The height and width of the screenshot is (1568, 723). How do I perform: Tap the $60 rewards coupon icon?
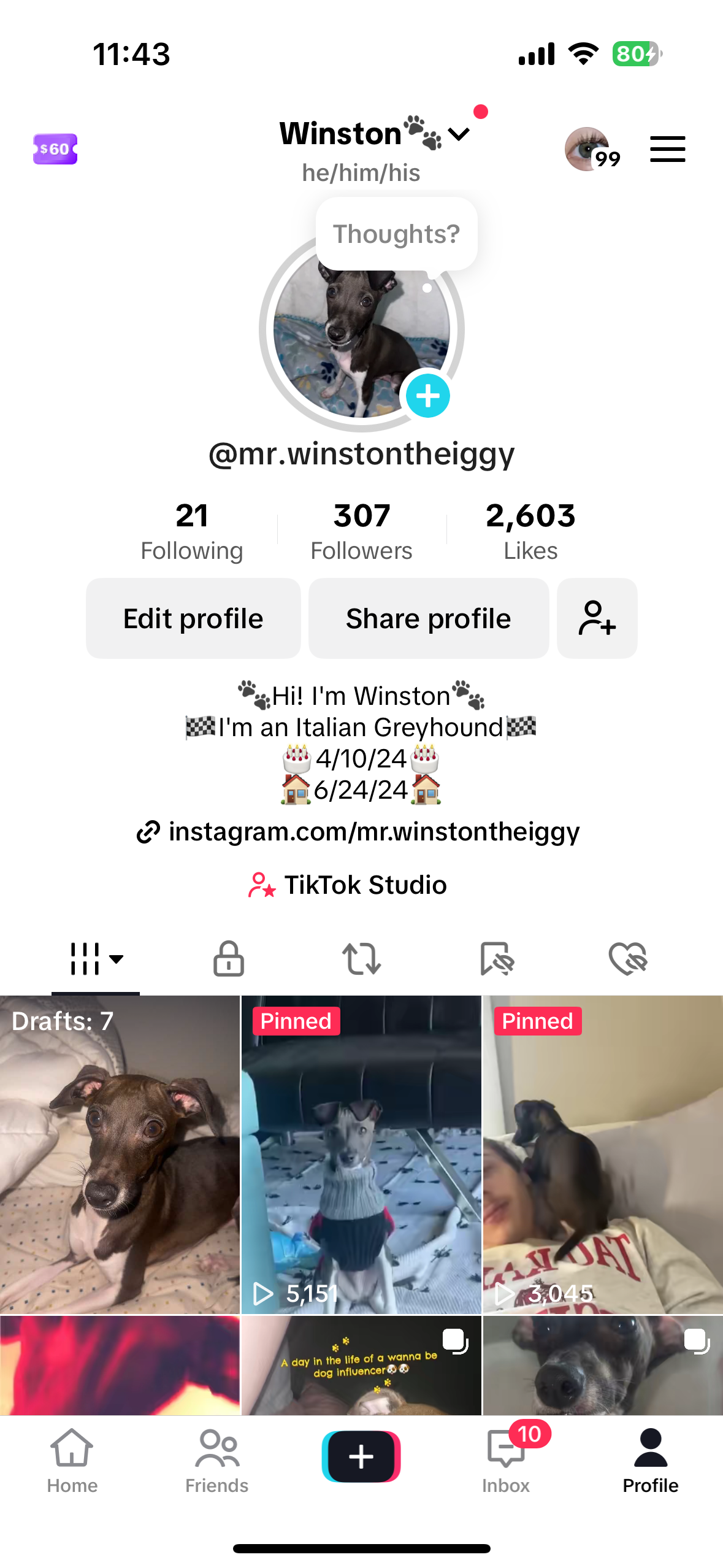(55, 149)
